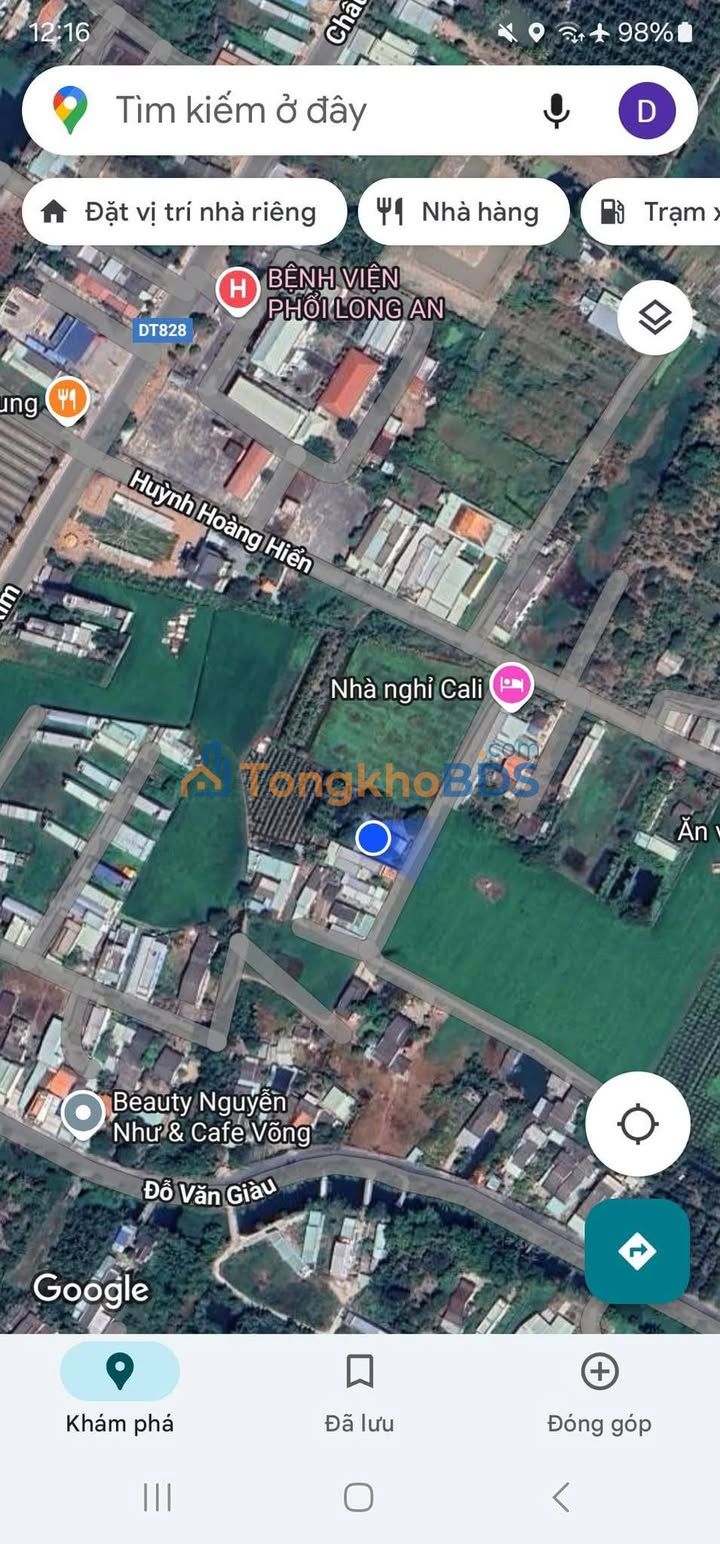The image size is (720, 1544).
Task: Go back using the system back button
Action: click(x=561, y=1497)
